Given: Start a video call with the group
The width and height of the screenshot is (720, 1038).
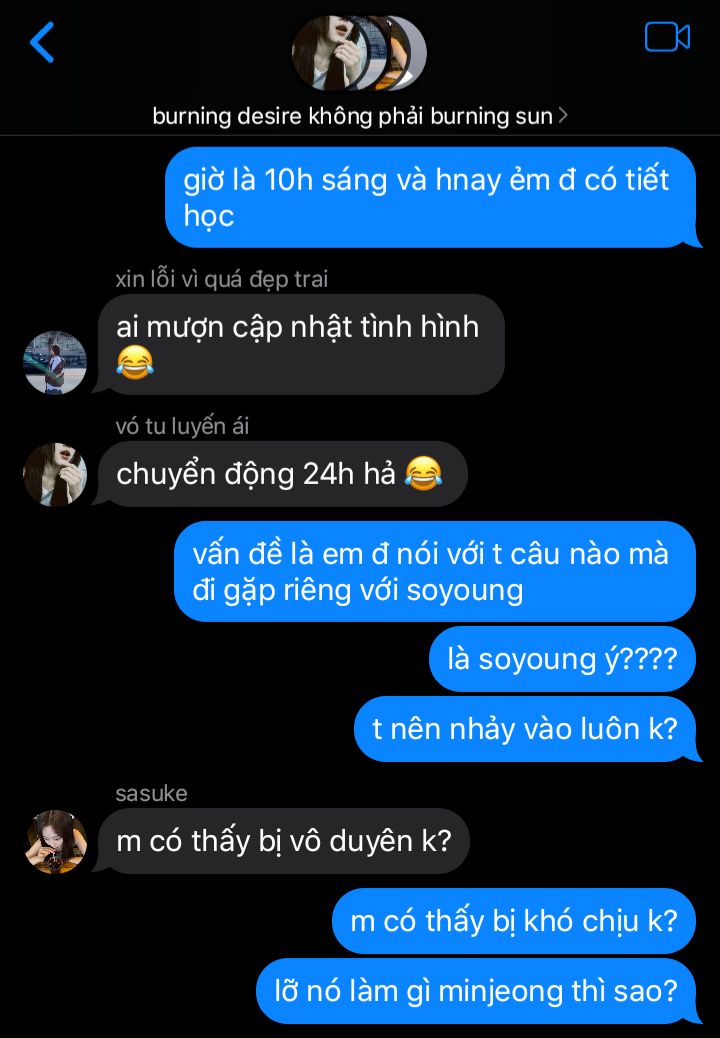Looking at the screenshot, I should (667, 37).
